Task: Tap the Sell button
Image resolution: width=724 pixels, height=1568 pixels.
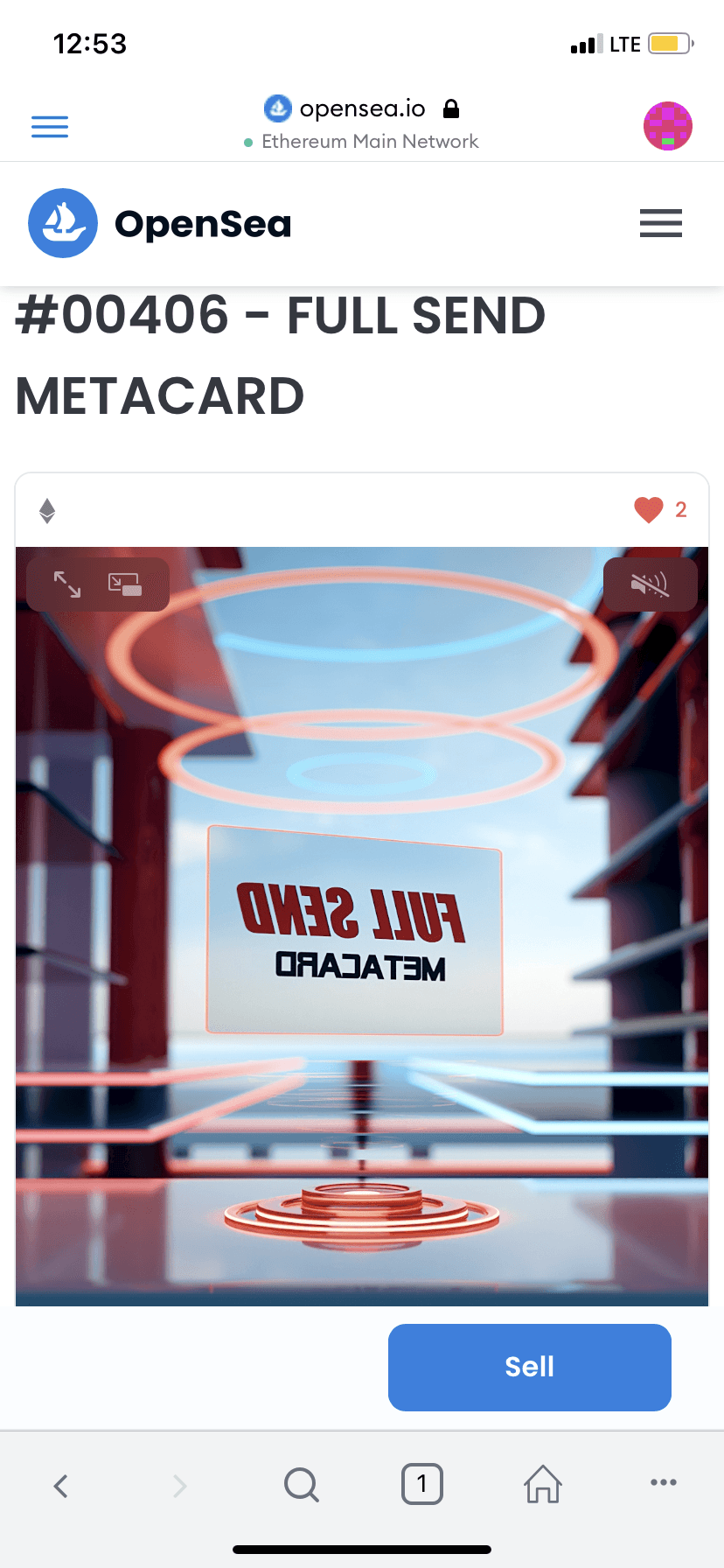Action: pyautogui.click(x=530, y=1367)
